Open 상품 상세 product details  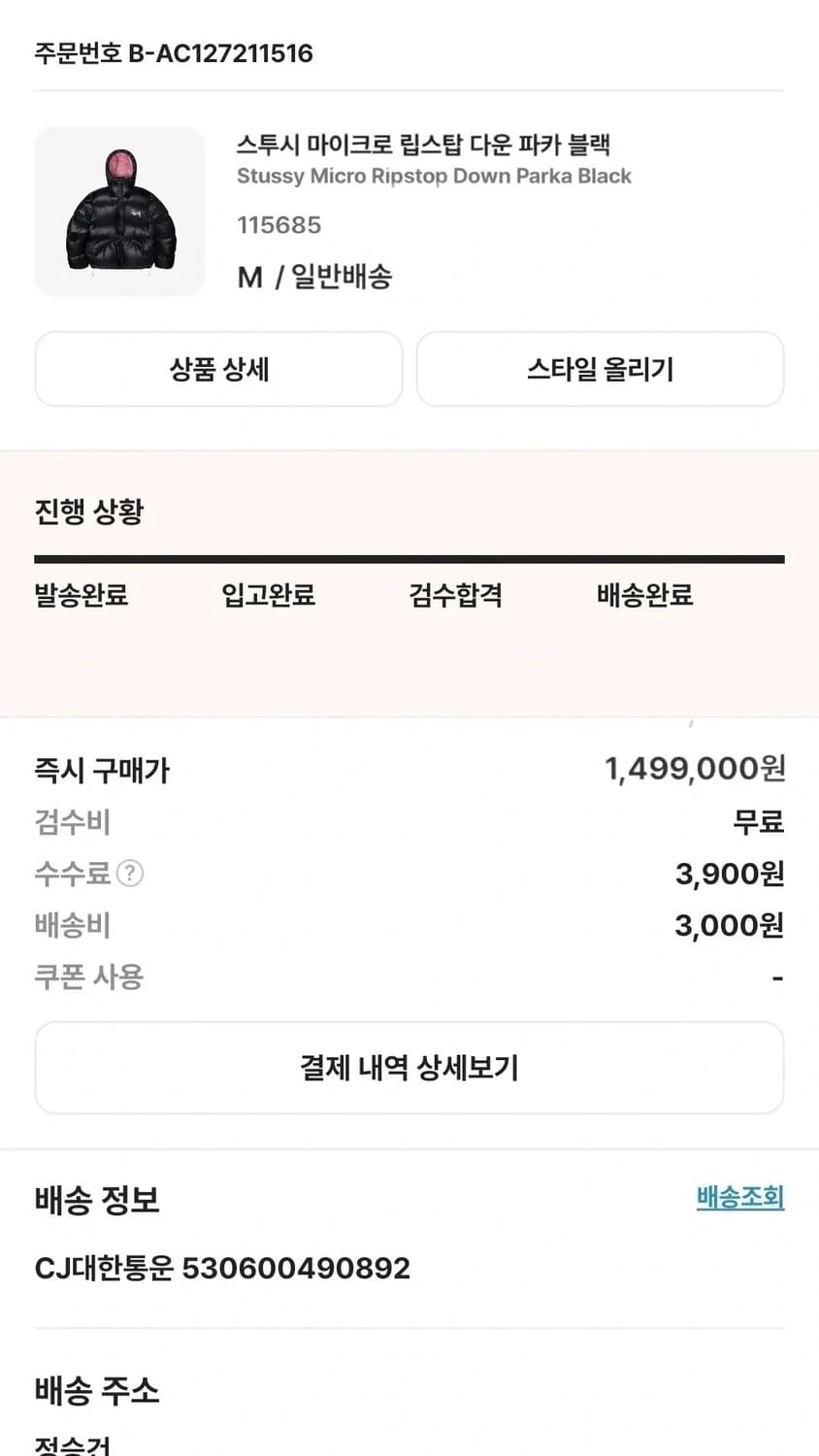coord(218,369)
